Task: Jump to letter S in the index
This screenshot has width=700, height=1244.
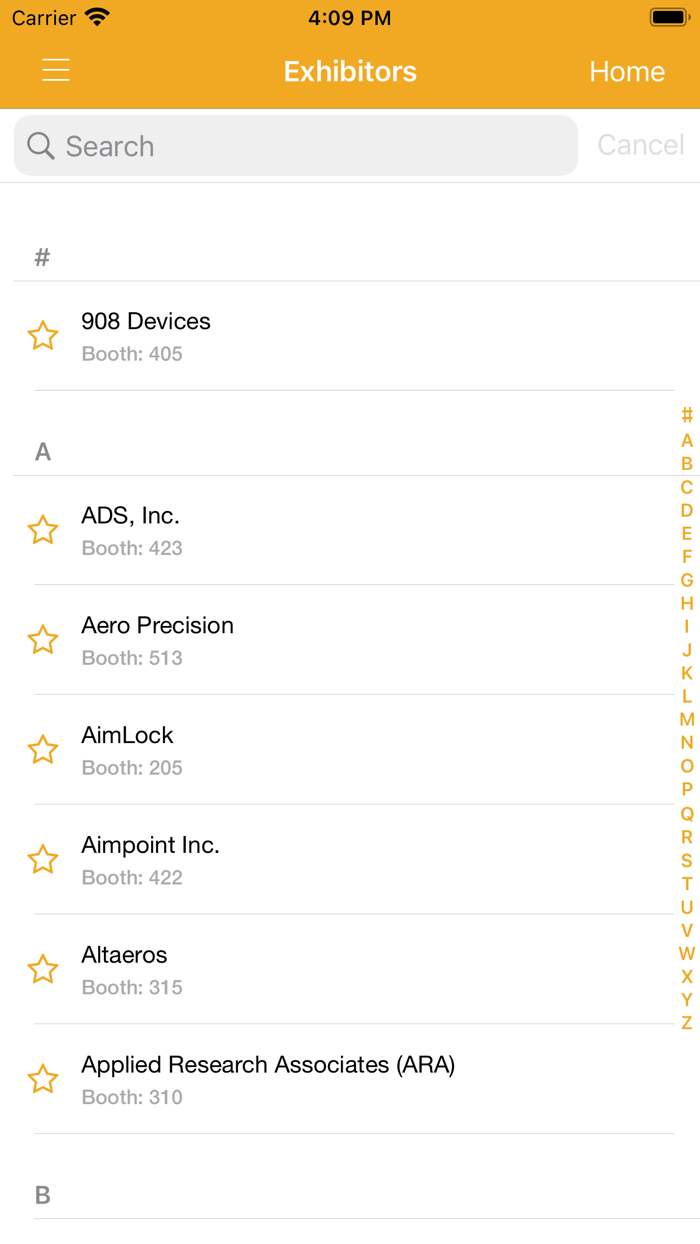Action: pos(686,860)
